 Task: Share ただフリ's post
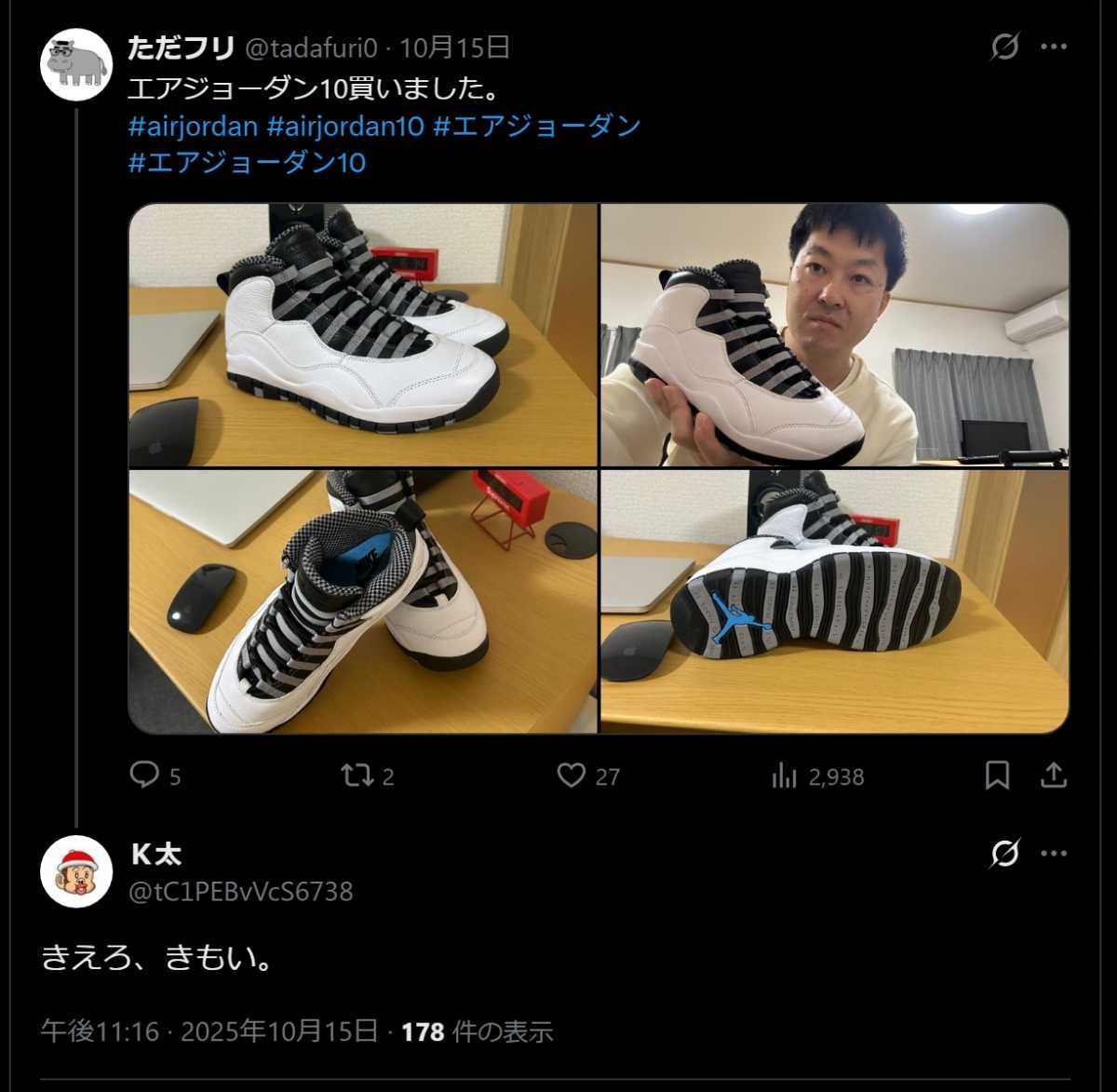coord(1053,775)
